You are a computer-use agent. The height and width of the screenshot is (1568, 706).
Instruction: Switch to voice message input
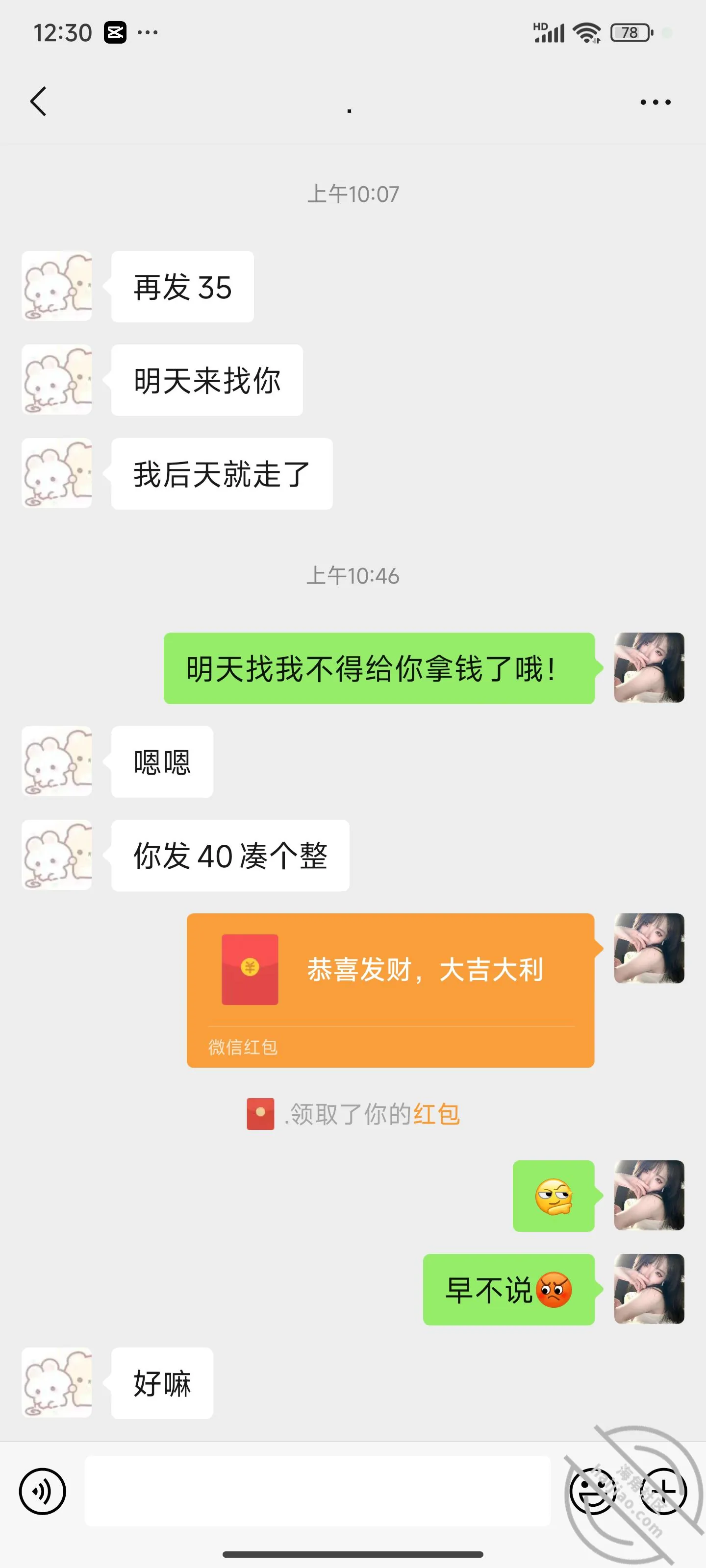43,1491
